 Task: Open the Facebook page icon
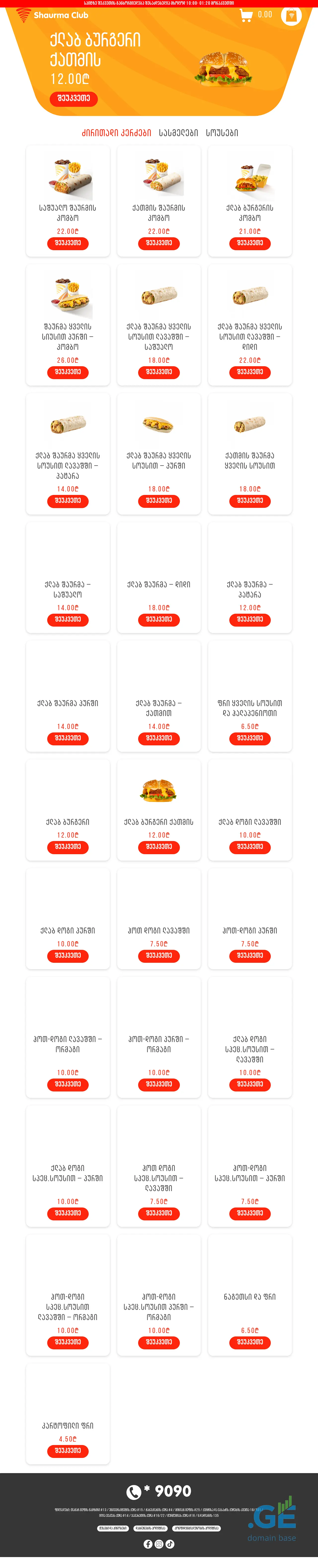148,1544
